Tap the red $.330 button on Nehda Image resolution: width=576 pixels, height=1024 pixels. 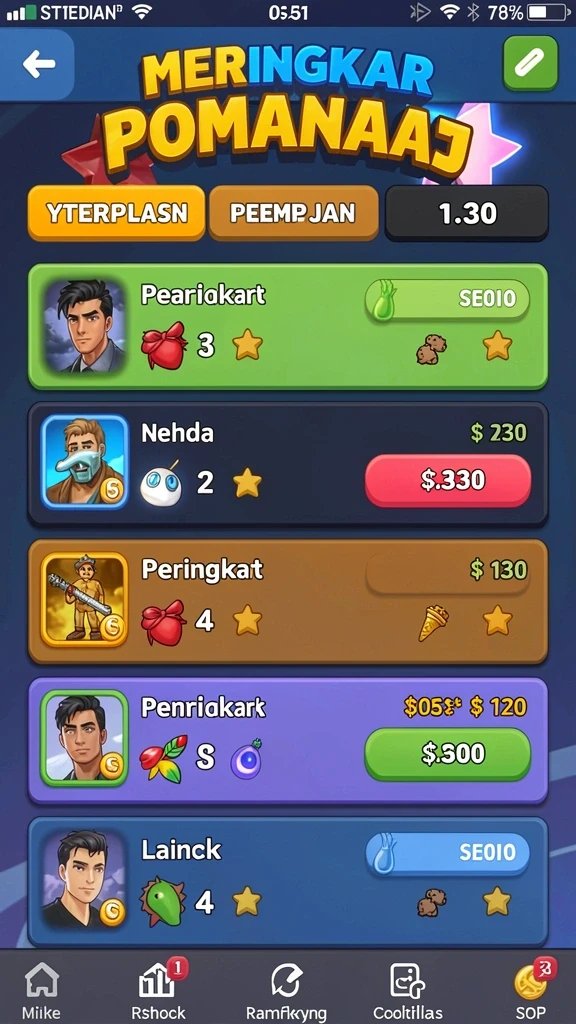click(x=448, y=481)
